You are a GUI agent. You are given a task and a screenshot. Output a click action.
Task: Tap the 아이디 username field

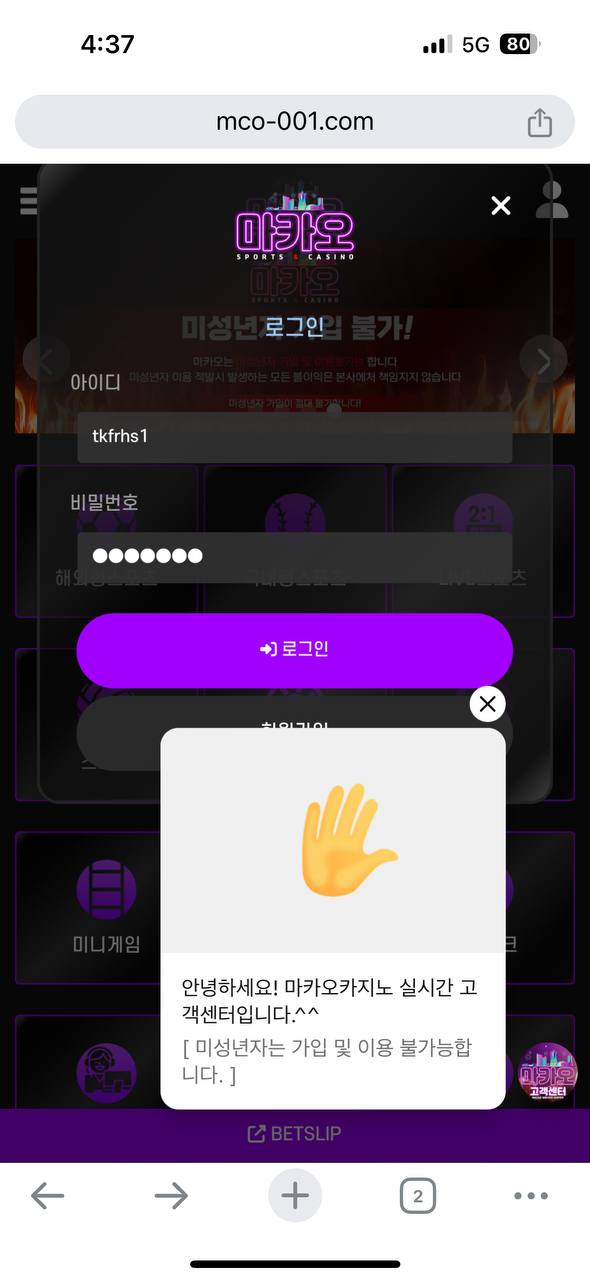[x=295, y=437]
